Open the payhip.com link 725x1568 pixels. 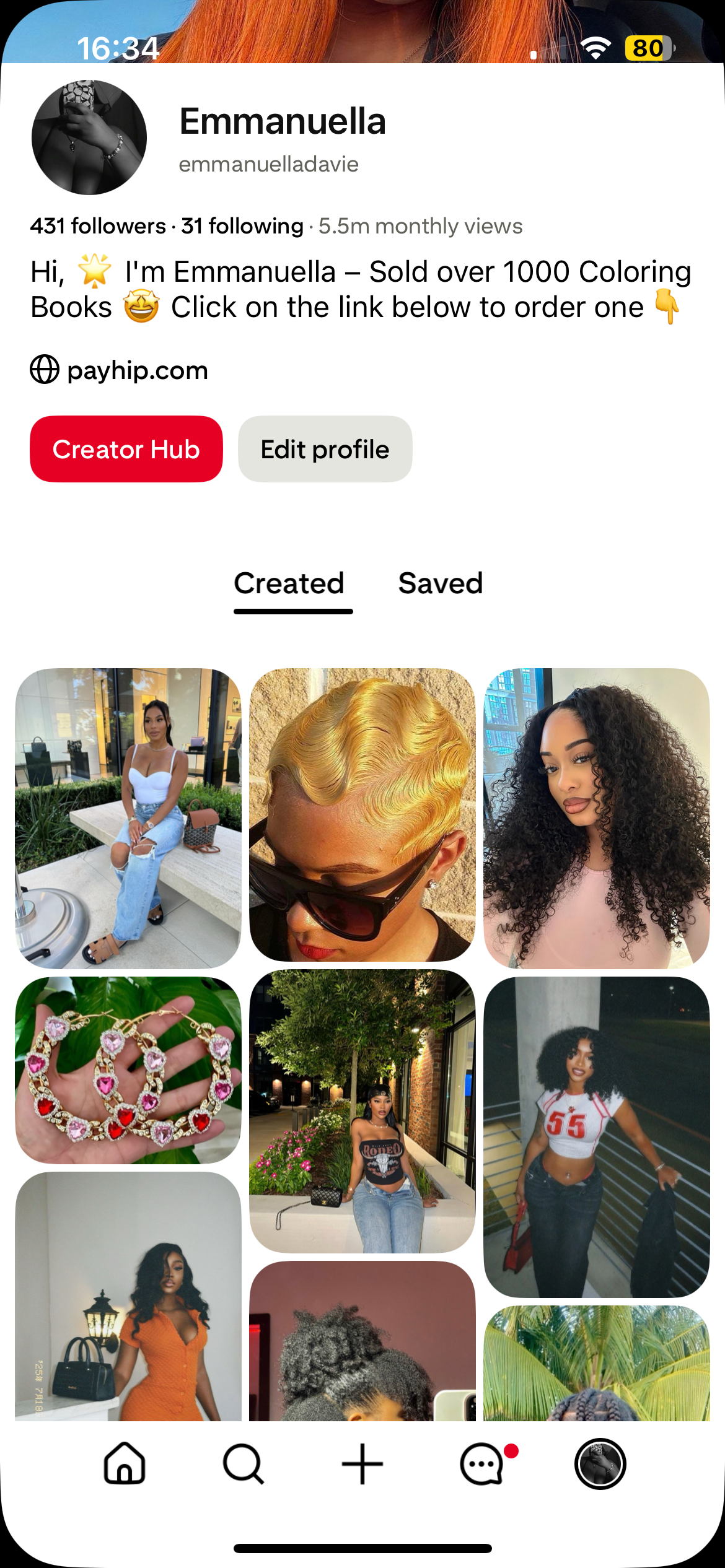(x=136, y=370)
